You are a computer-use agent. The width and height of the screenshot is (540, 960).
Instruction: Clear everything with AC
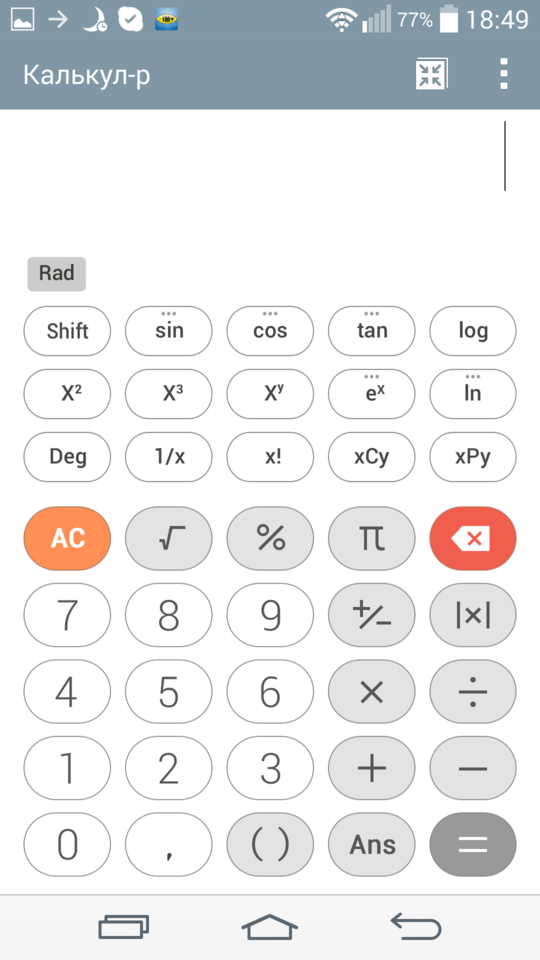[x=67, y=538]
